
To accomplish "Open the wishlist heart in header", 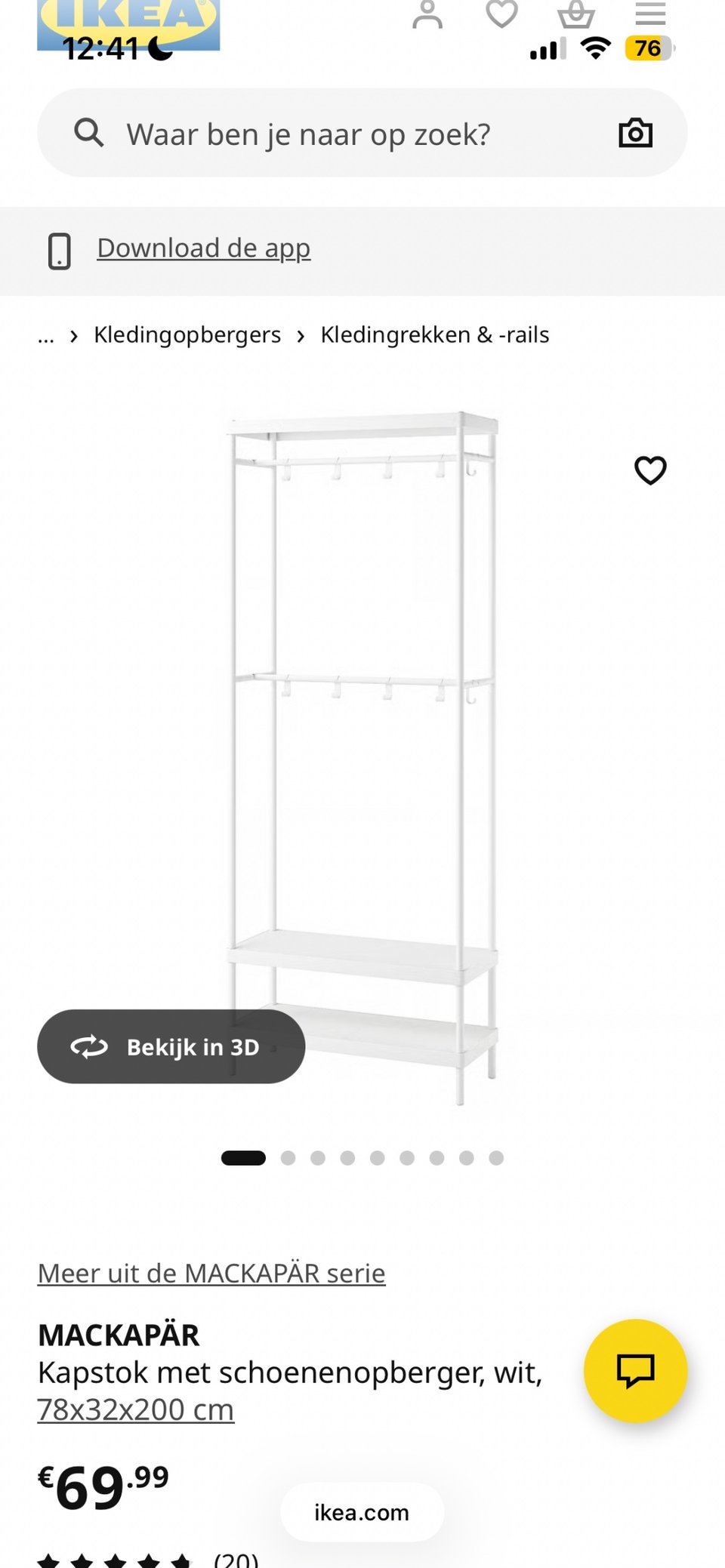I will pos(501,14).
